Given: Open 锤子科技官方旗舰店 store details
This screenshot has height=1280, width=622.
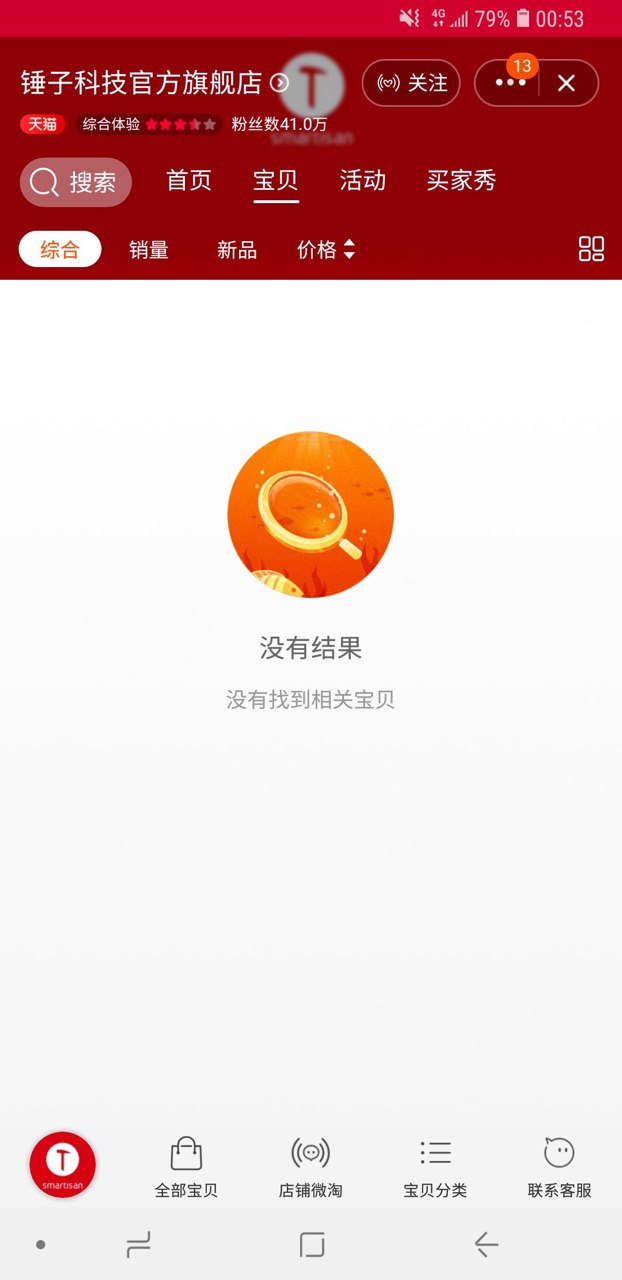Looking at the screenshot, I should point(153,82).
